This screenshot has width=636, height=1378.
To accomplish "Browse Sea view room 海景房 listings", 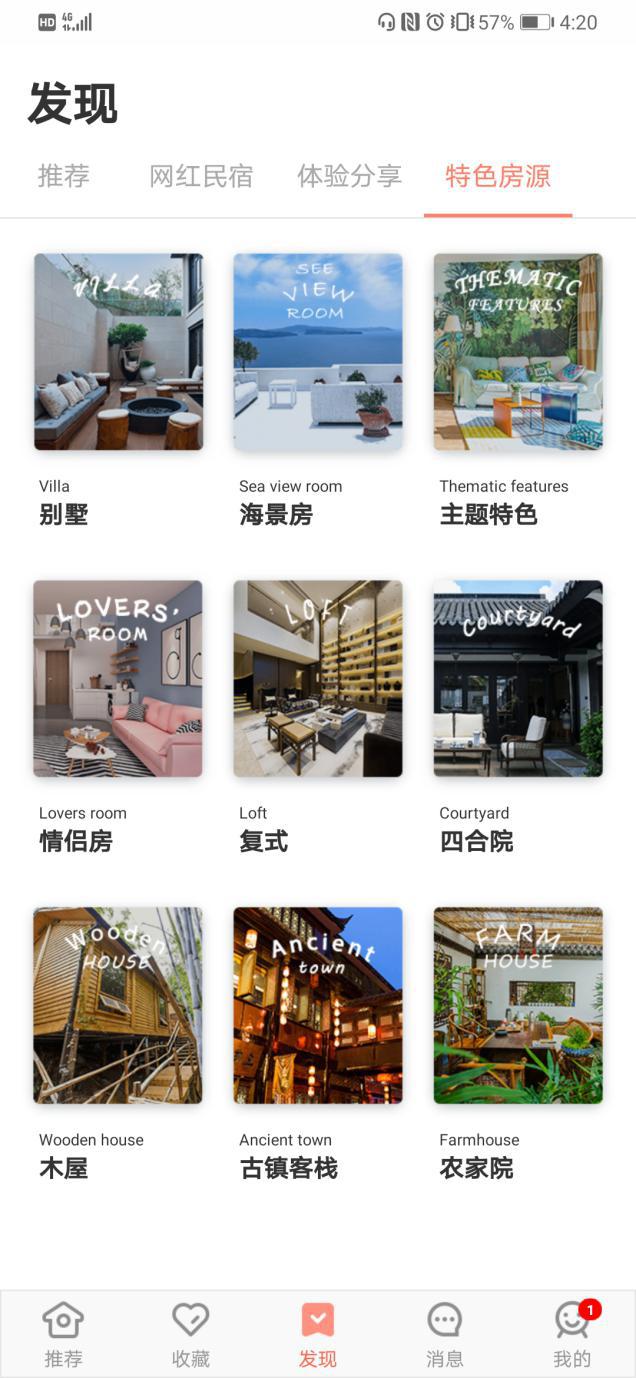I will [x=318, y=352].
